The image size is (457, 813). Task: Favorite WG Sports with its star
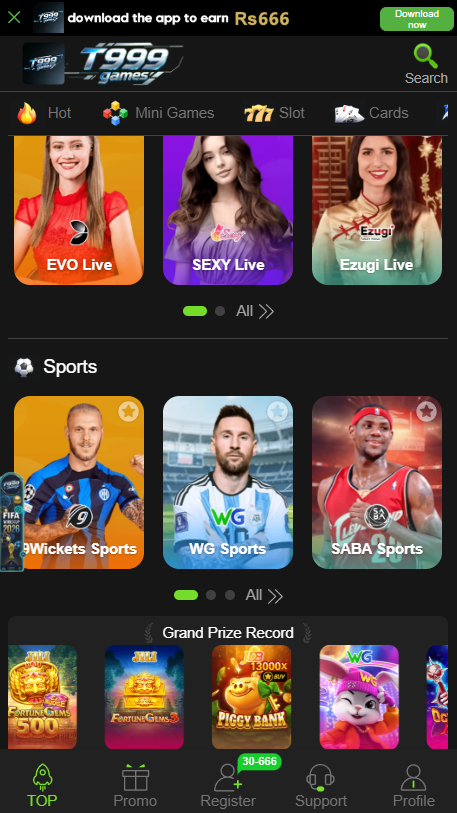pyautogui.click(x=278, y=412)
